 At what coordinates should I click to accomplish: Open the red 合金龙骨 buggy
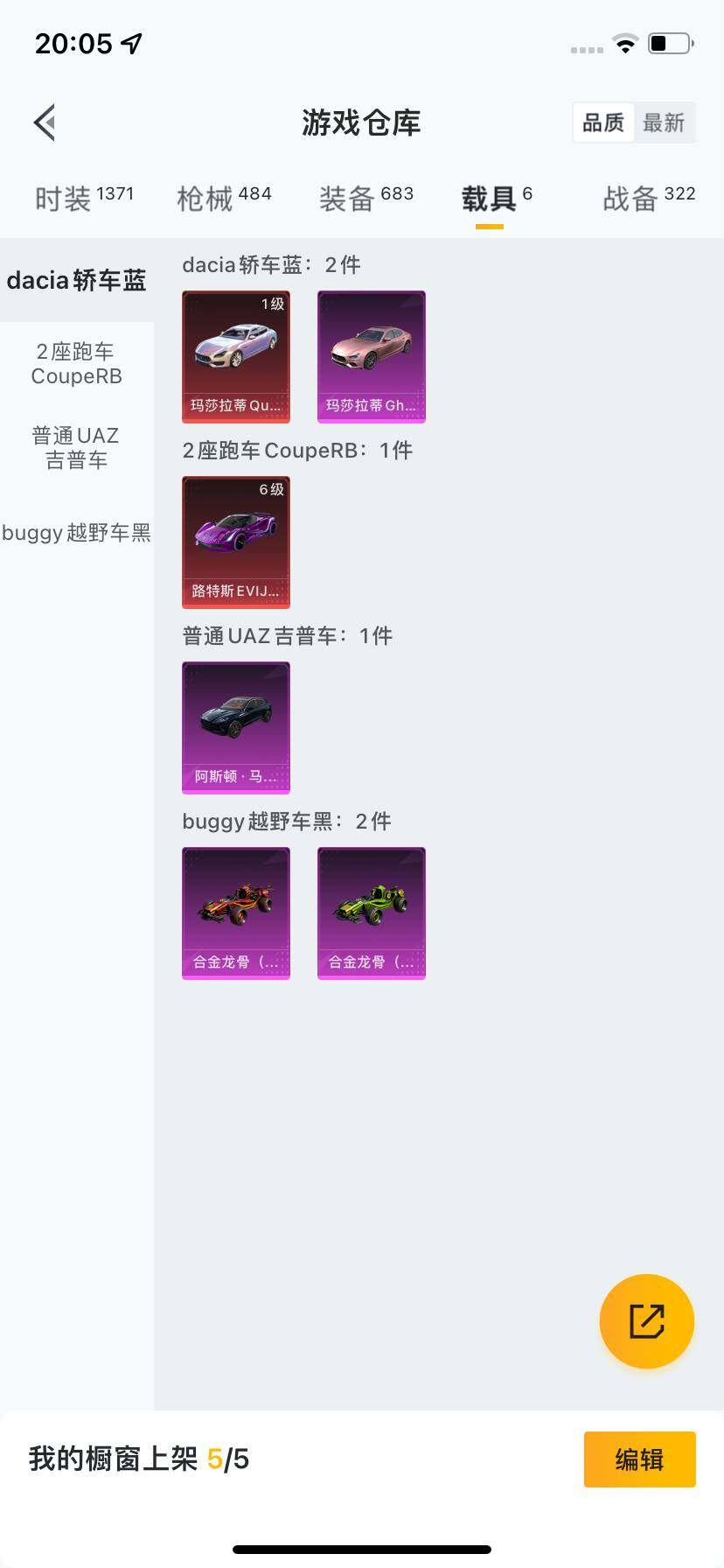point(236,913)
